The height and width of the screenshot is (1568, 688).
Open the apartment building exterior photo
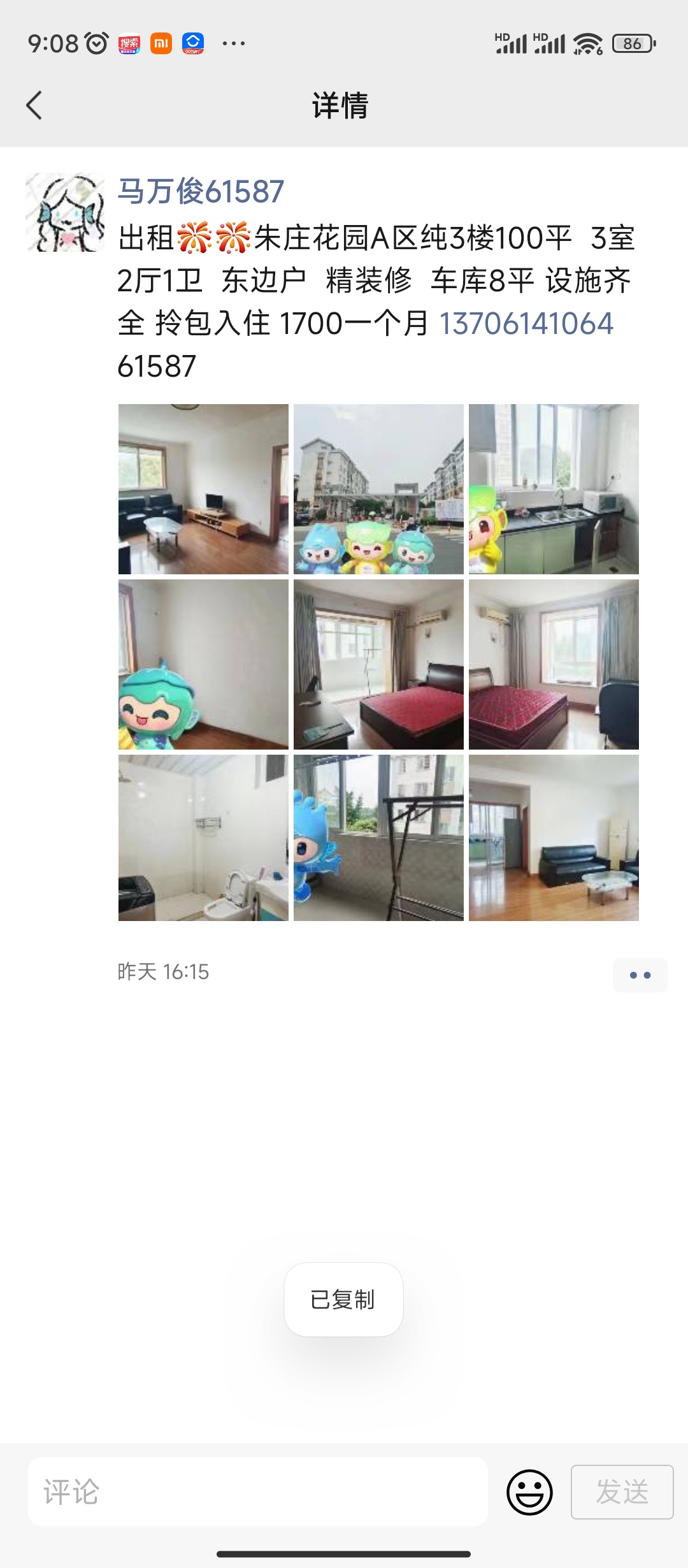378,489
